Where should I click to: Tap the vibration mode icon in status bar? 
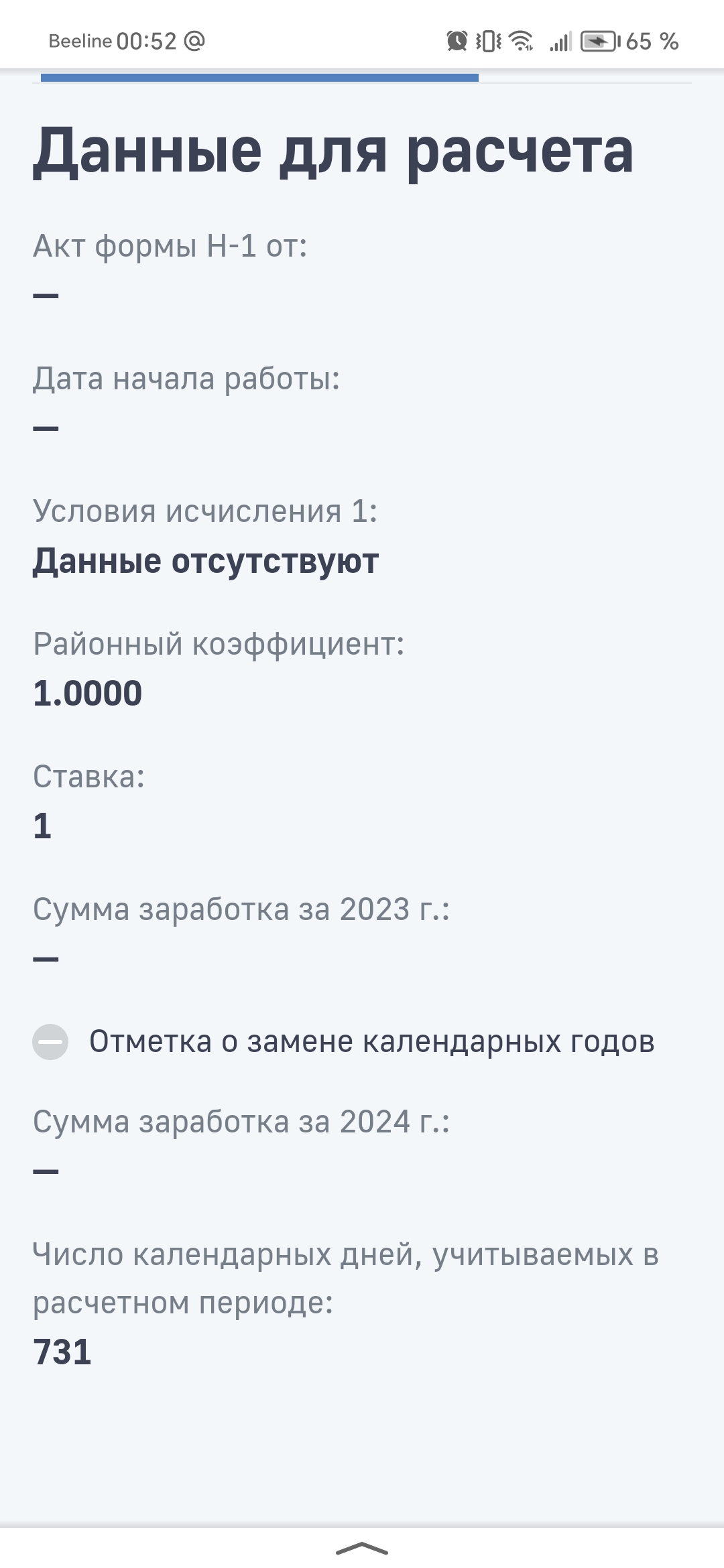[487, 40]
